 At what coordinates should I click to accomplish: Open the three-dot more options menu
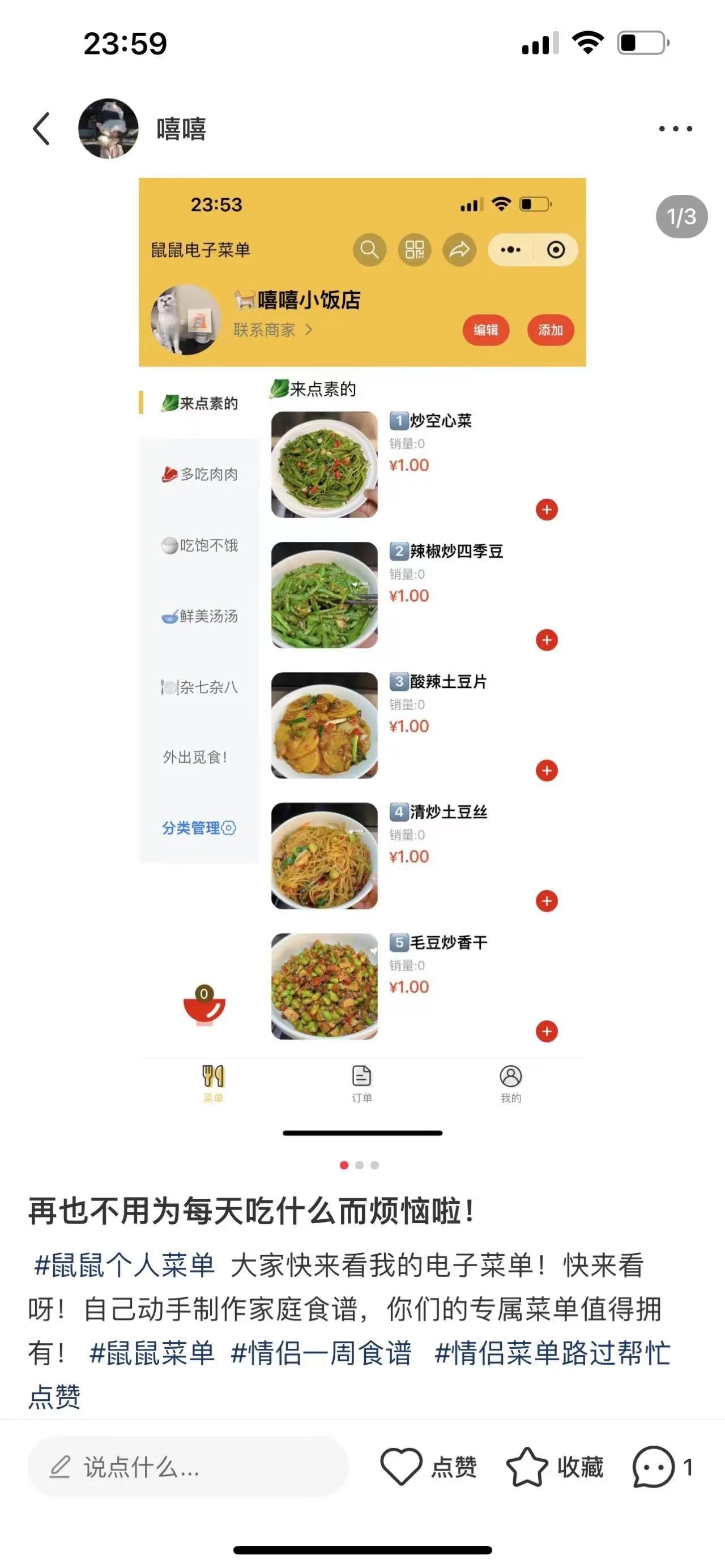(677, 128)
